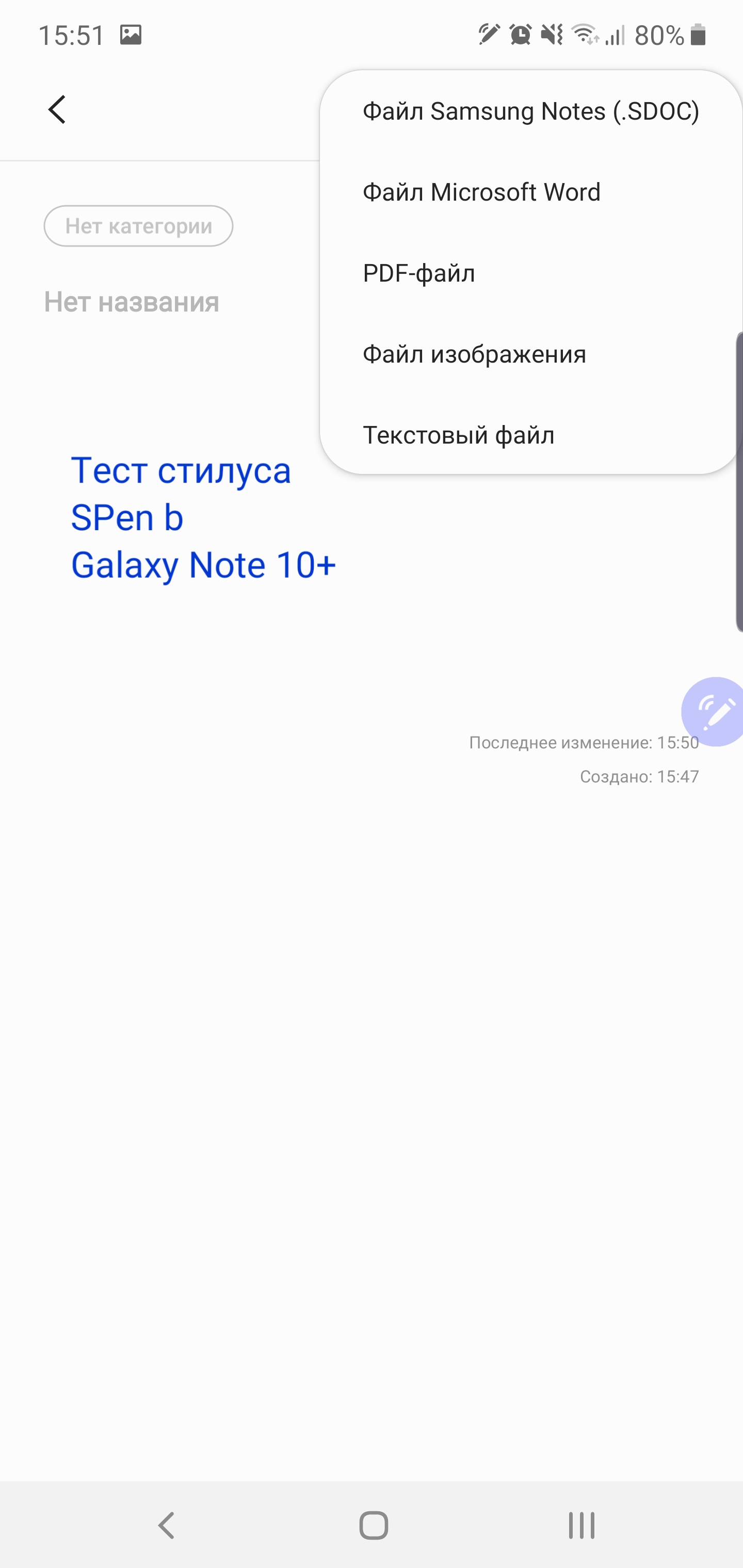Tap the Нет названия title field
Screen dimensions: 743x1568
coord(132,302)
